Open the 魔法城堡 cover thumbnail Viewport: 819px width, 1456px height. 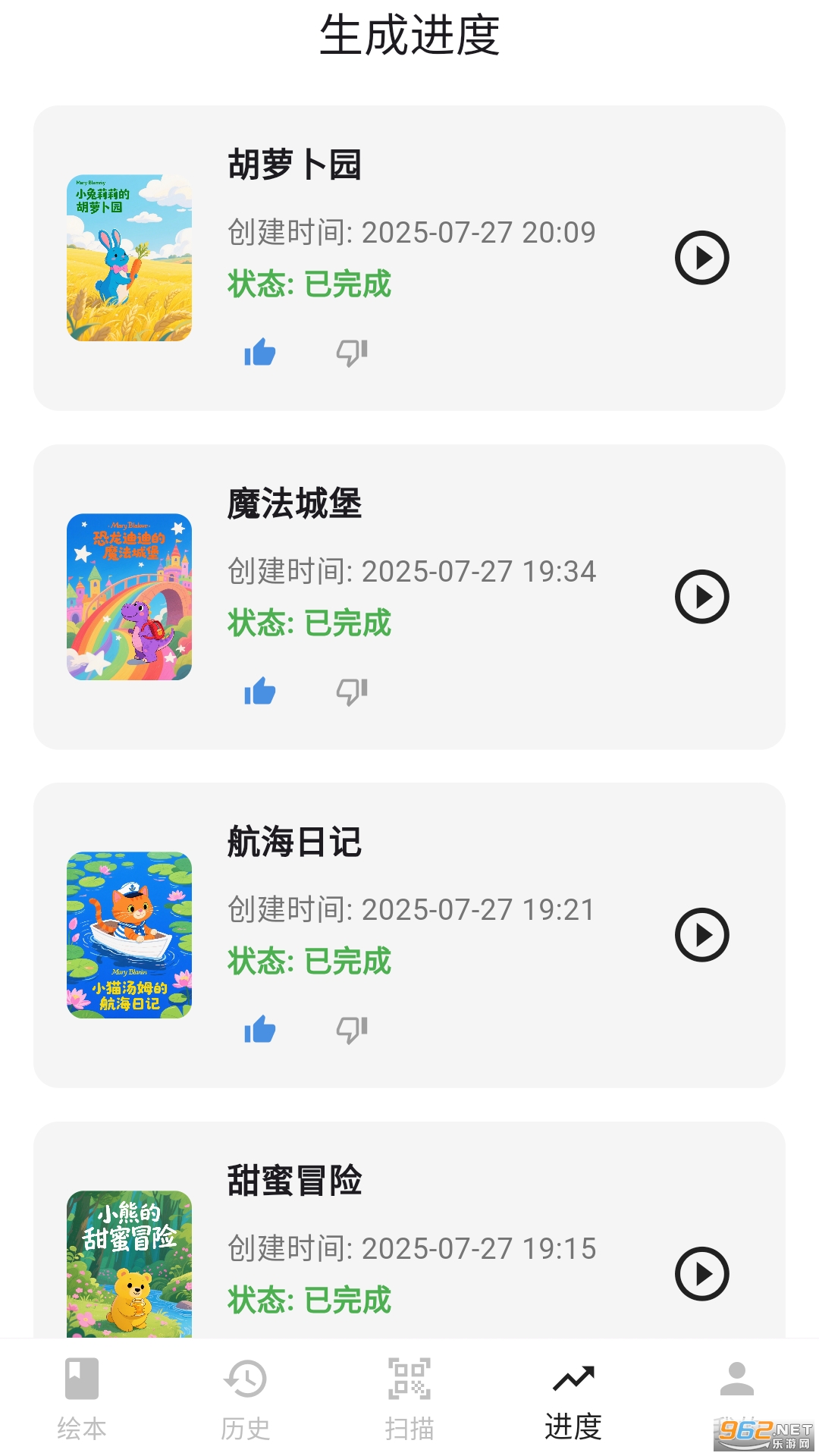click(129, 597)
